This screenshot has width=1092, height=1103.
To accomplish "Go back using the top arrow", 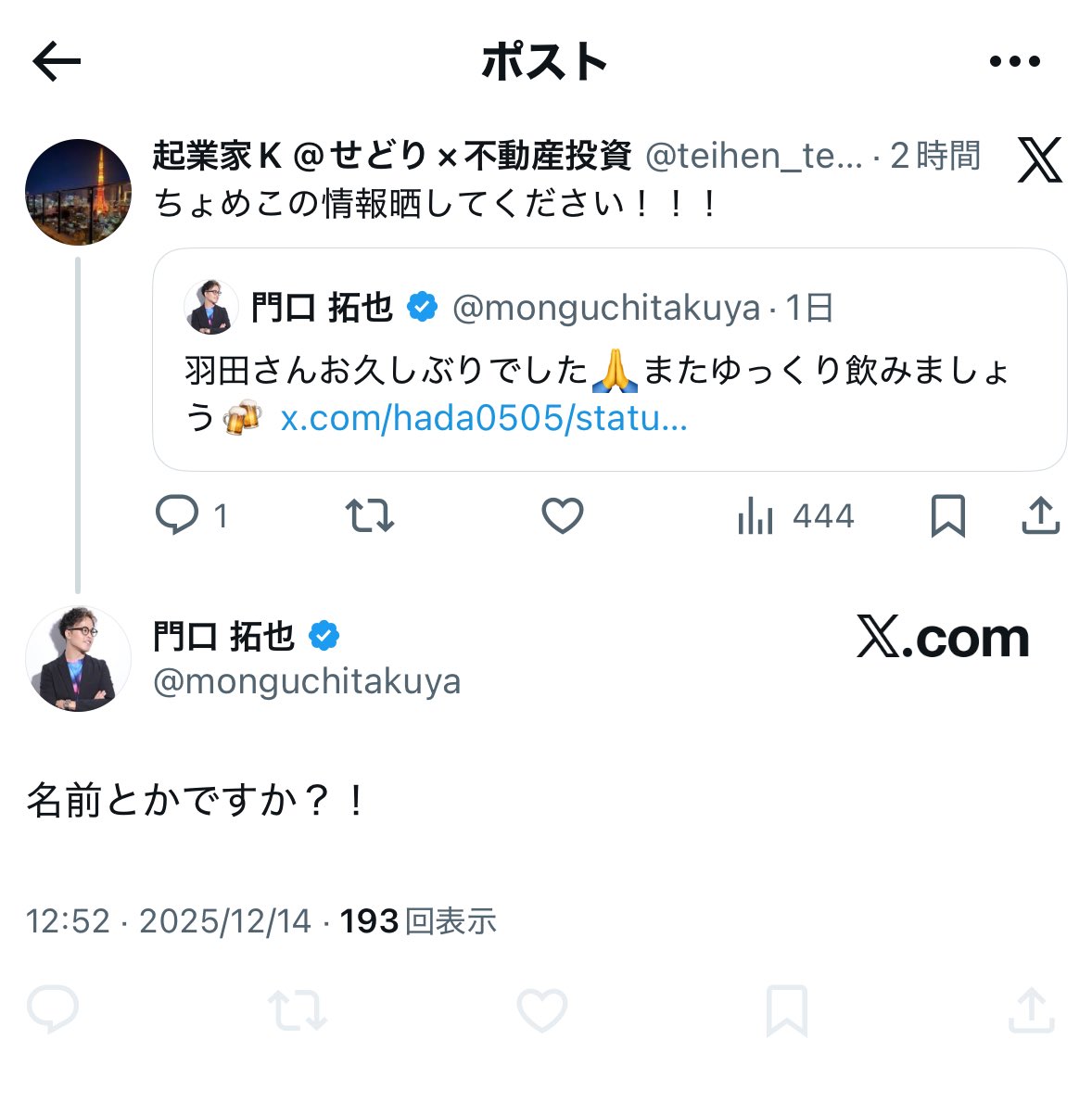I will click(x=57, y=62).
